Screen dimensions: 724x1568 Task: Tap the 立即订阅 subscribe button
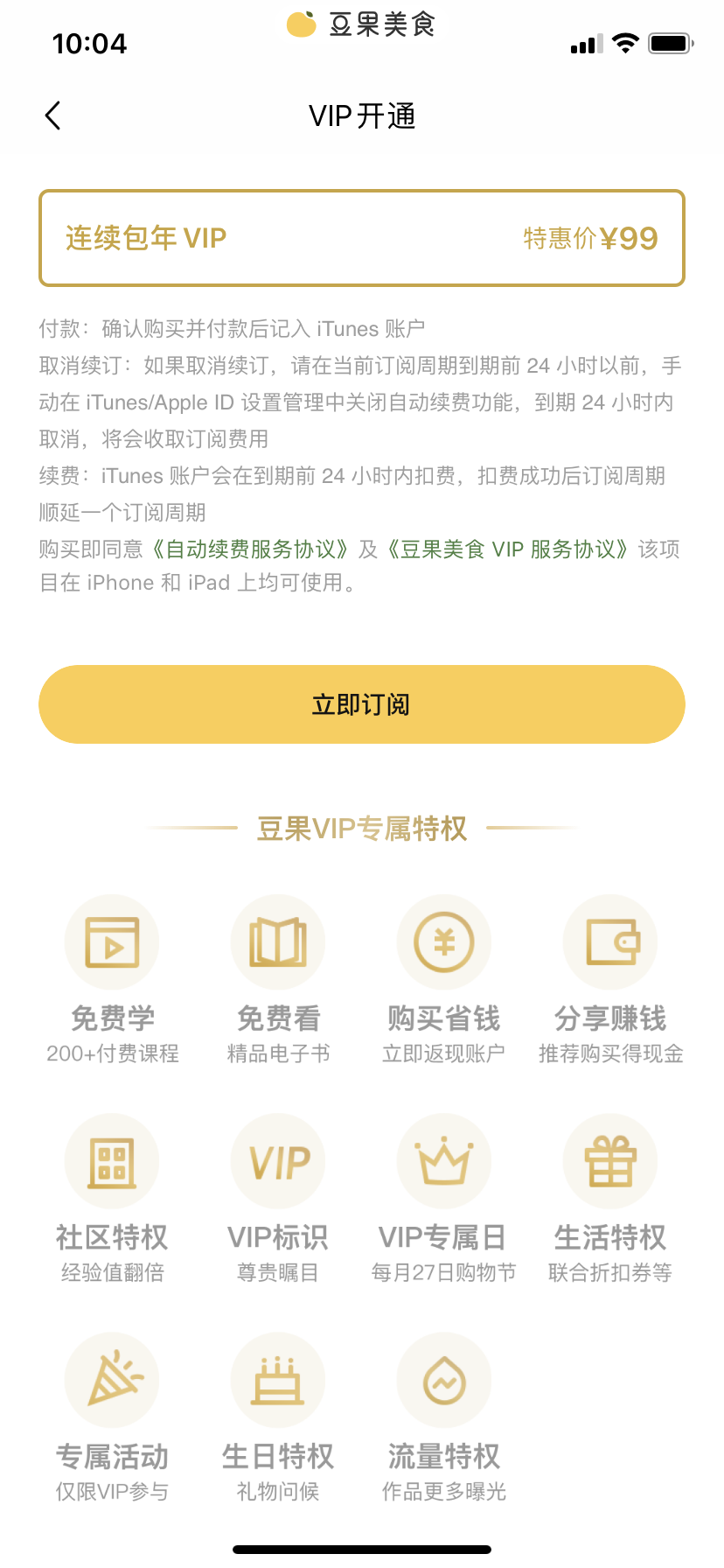pyautogui.click(x=362, y=704)
